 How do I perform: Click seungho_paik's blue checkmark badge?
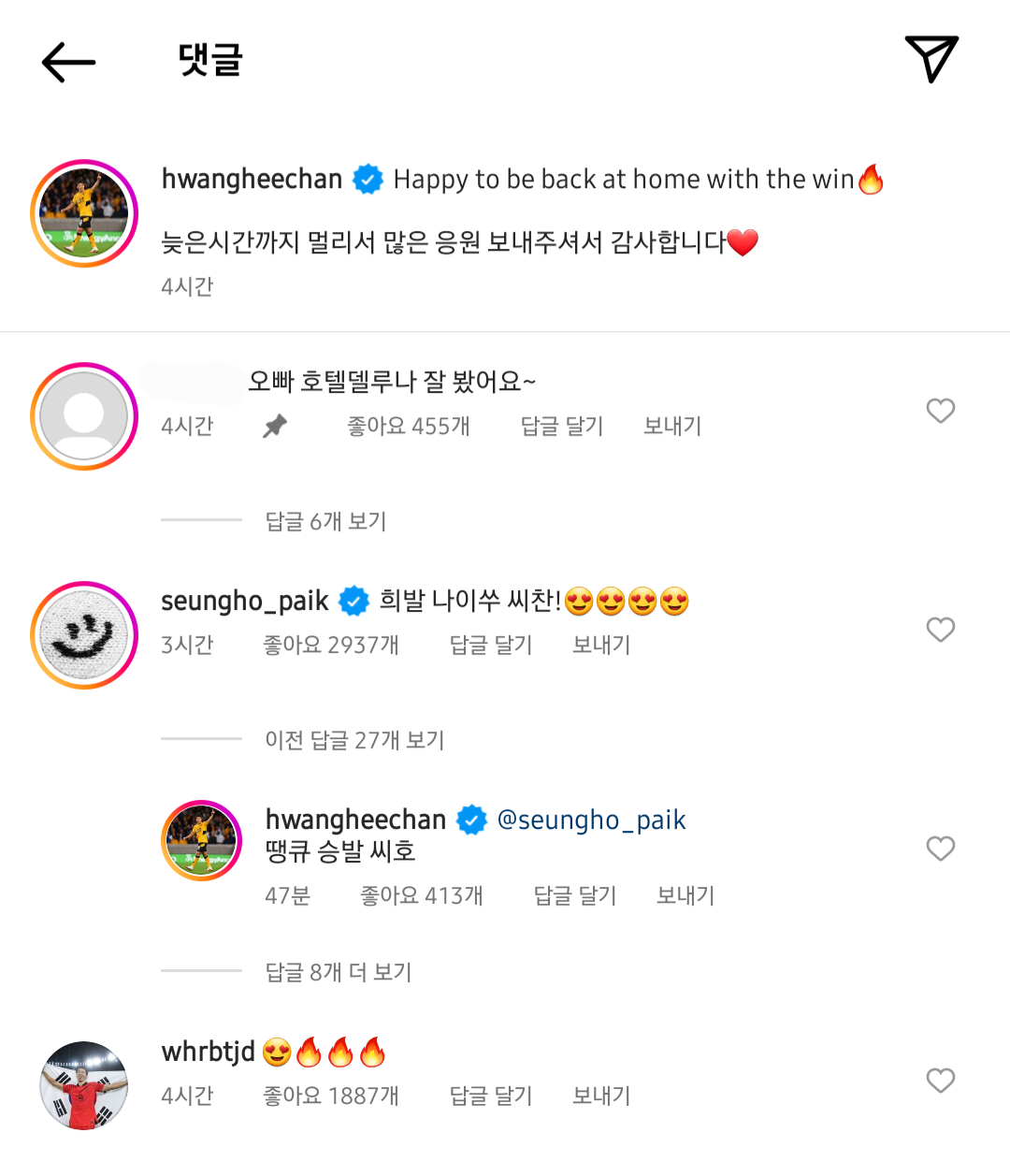click(354, 600)
